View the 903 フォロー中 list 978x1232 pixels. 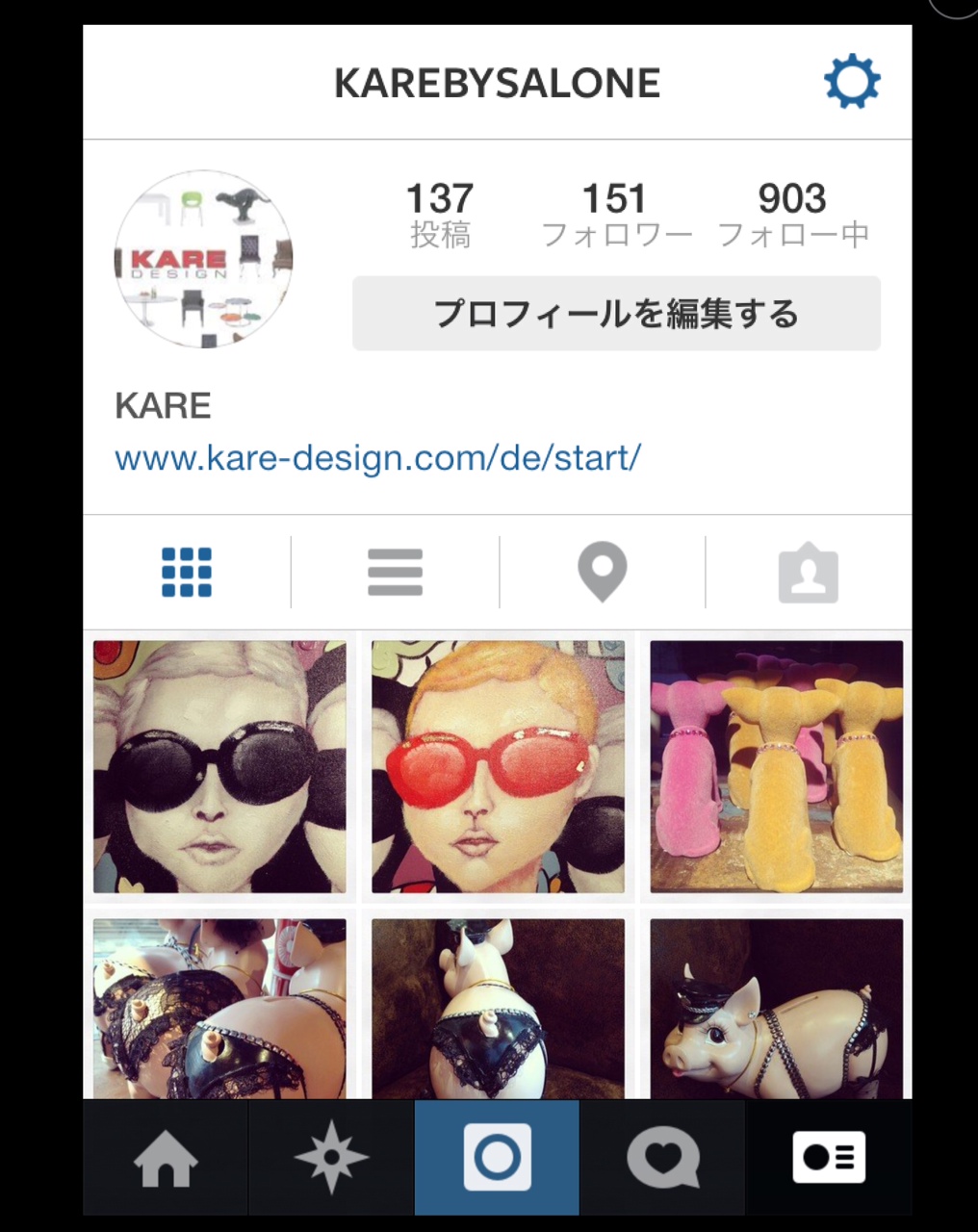point(793,215)
